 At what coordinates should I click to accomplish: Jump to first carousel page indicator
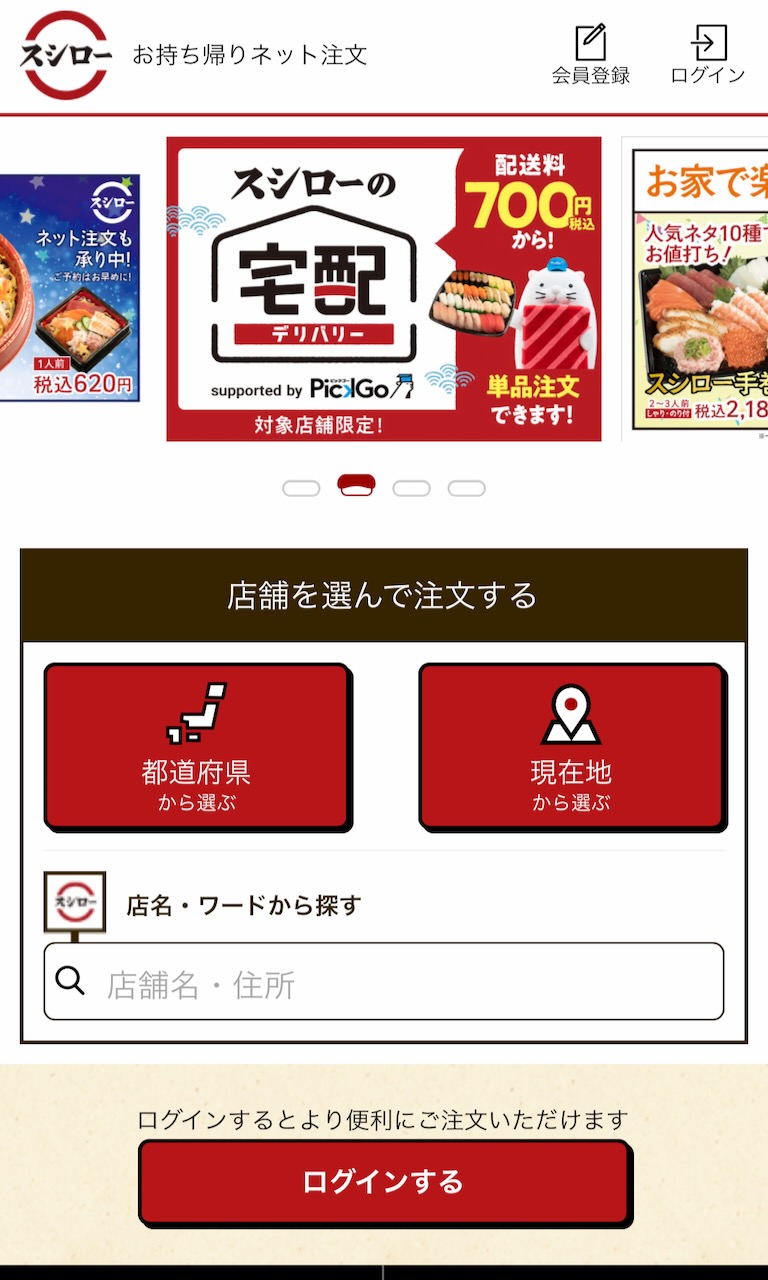tap(301, 488)
